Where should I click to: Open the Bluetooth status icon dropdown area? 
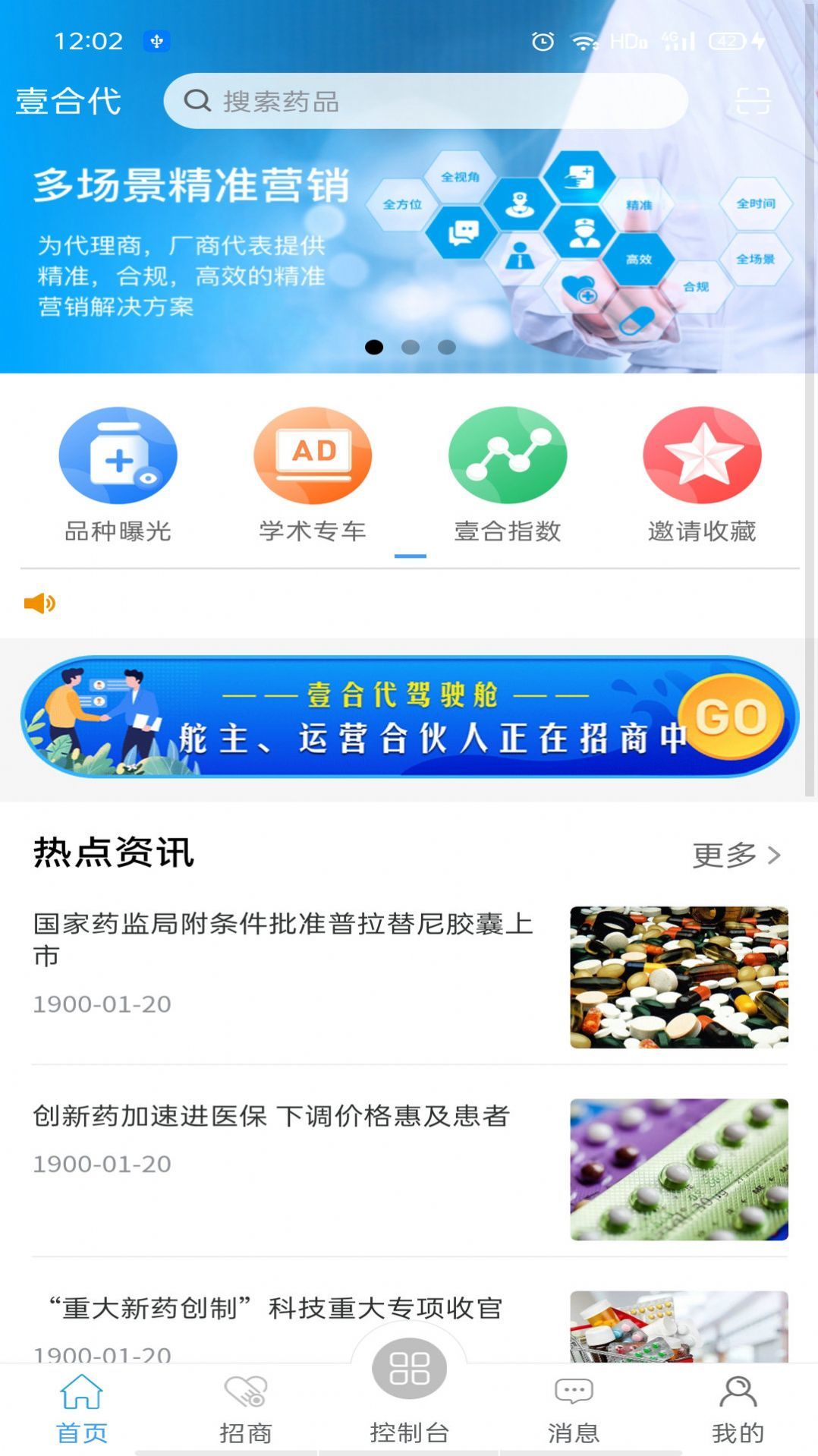point(156,42)
